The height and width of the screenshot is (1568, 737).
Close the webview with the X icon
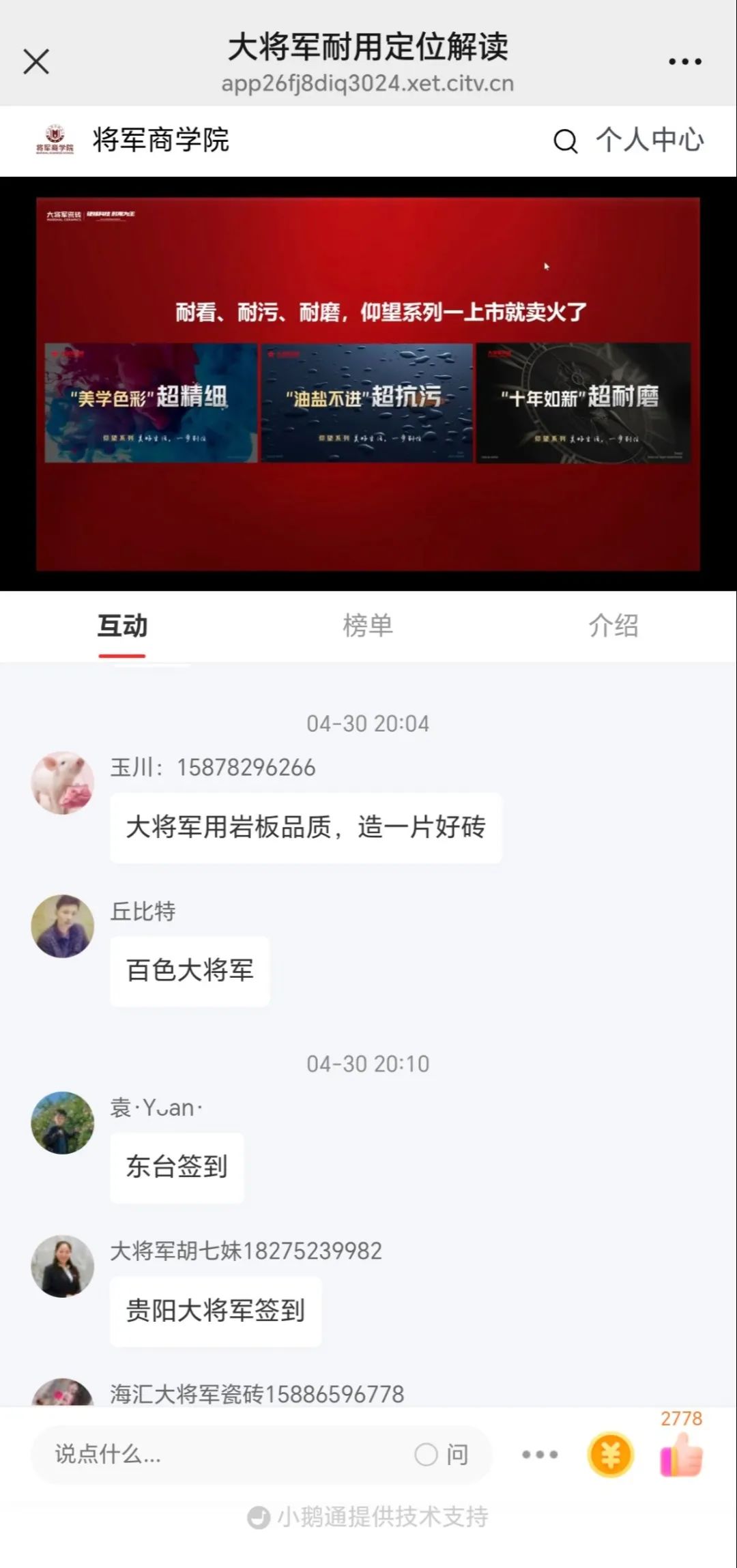(36, 61)
